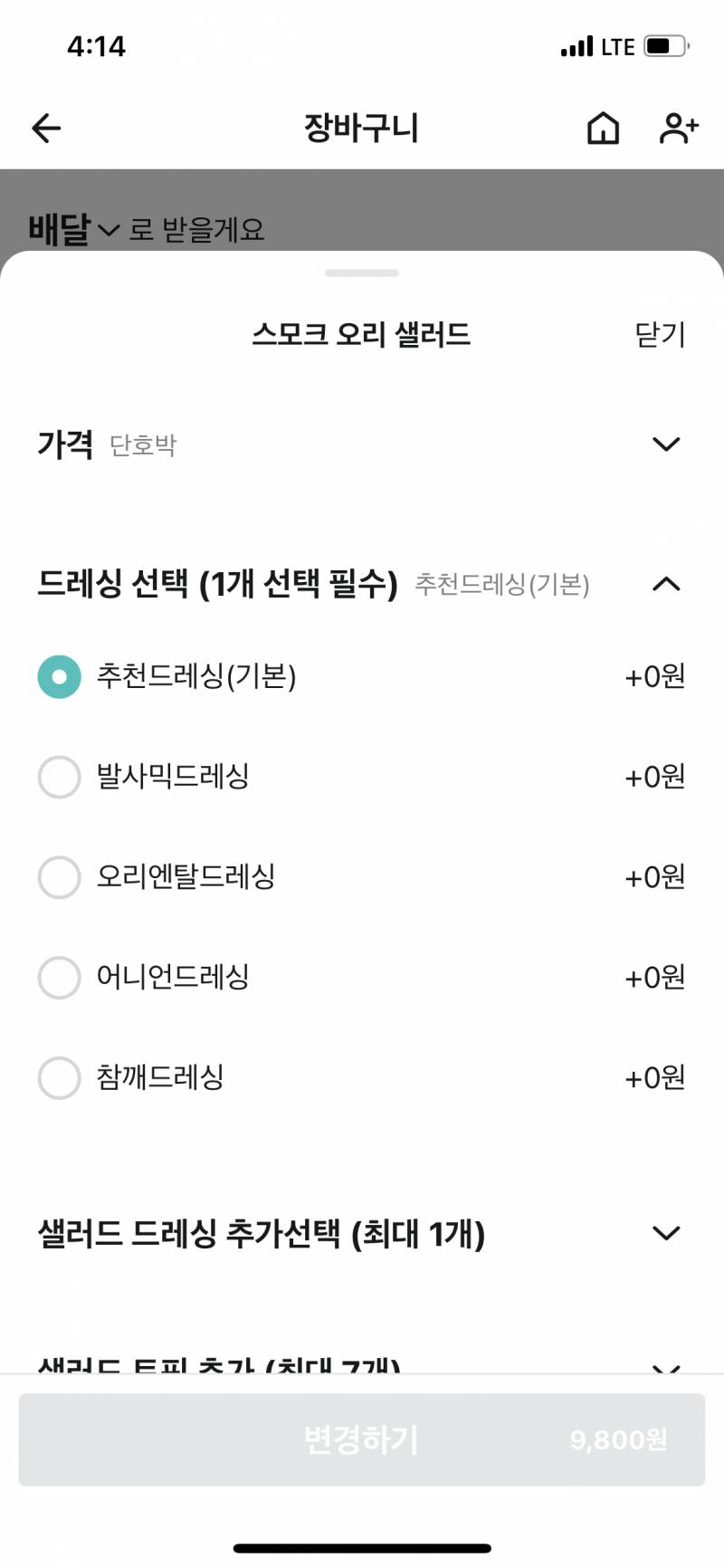
Task: Open the home screen icon
Action: 603,129
